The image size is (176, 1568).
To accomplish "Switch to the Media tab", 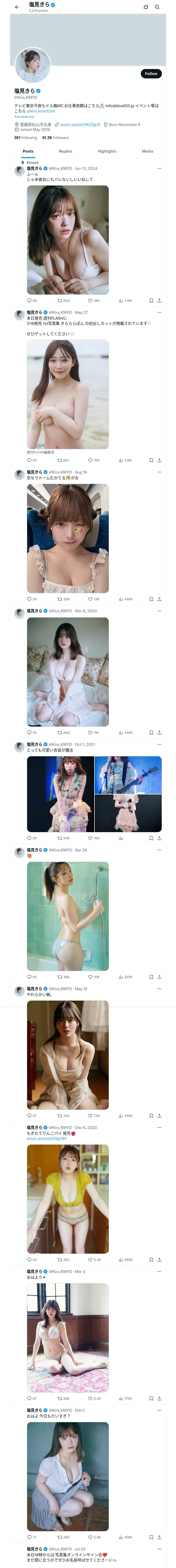I will 148,151.
